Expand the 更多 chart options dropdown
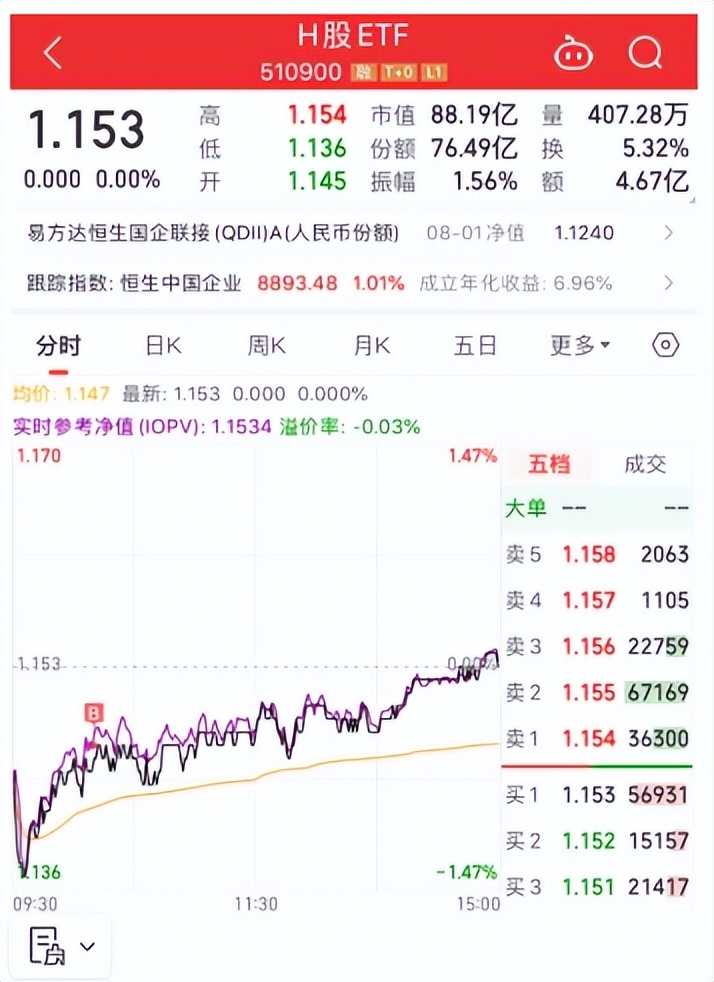The image size is (714, 982). [x=580, y=346]
